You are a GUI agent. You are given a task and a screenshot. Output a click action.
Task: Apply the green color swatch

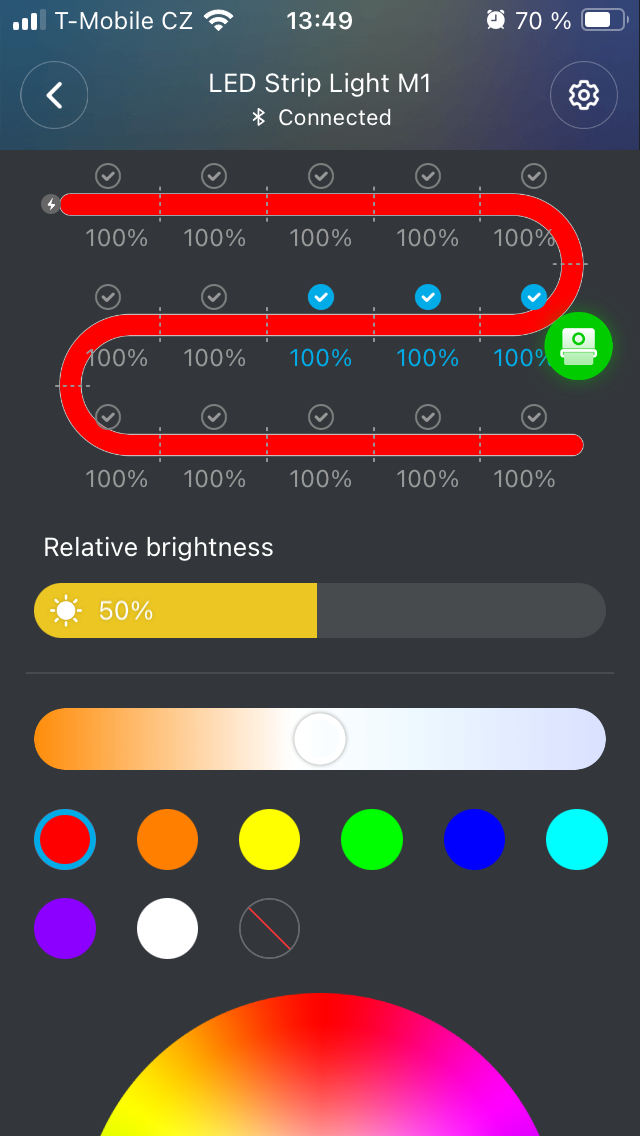(372, 840)
